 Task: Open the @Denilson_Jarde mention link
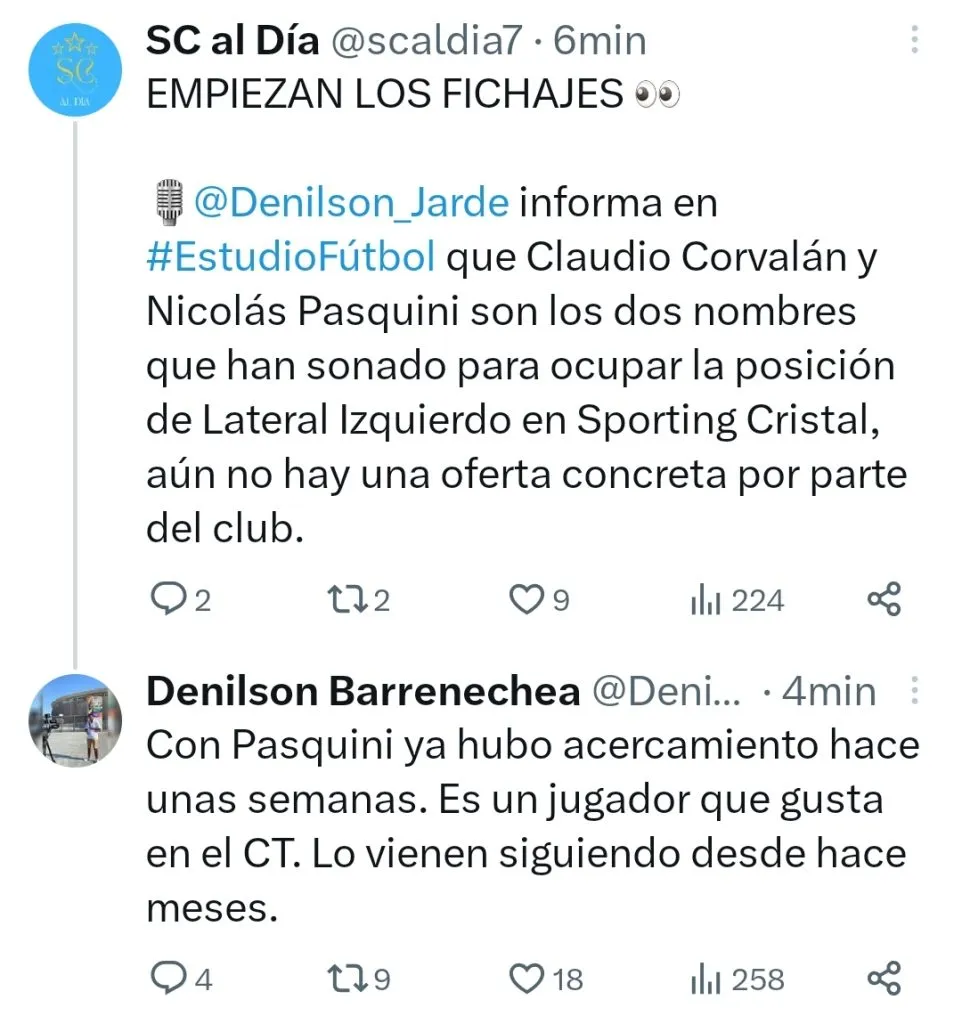pos(350,202)
